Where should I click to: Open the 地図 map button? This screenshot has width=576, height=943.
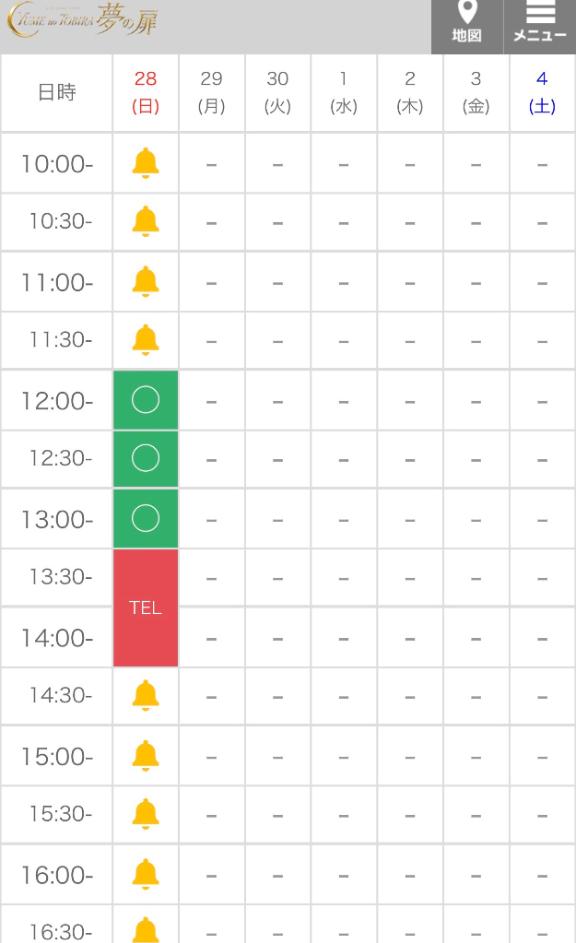[x=467, y=25]
